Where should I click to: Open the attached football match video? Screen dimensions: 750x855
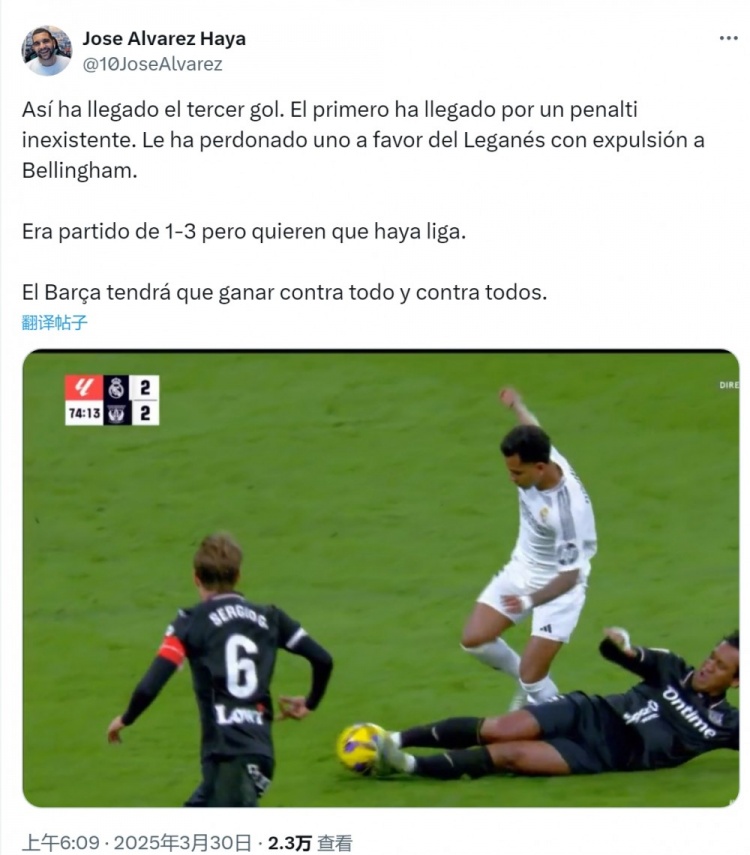click(x=380, y=578)
